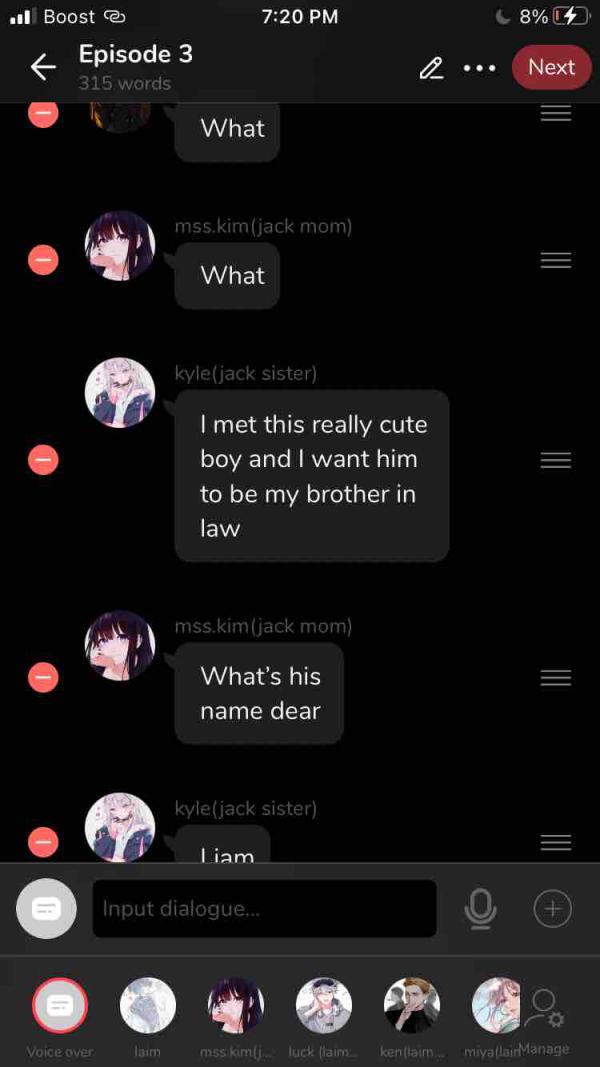Tap the microphone icon
The width and height of the screenshot is (600, 1067).
(x=480, y=908)
